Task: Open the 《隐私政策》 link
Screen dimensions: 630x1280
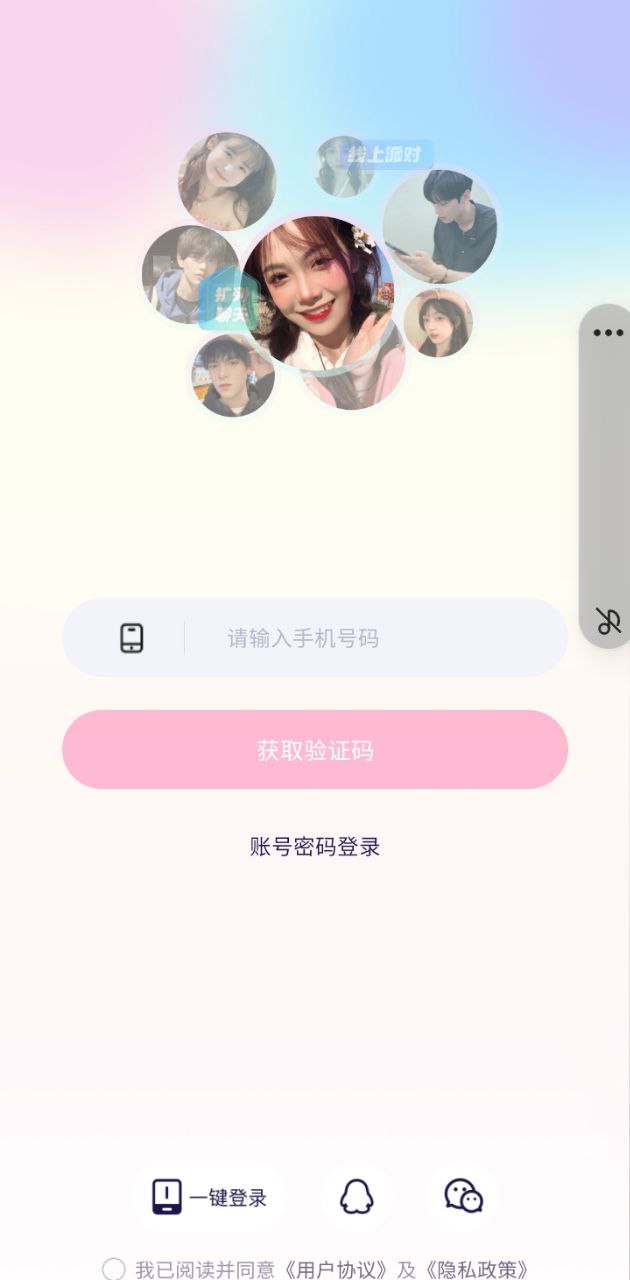Action: 477,1270
